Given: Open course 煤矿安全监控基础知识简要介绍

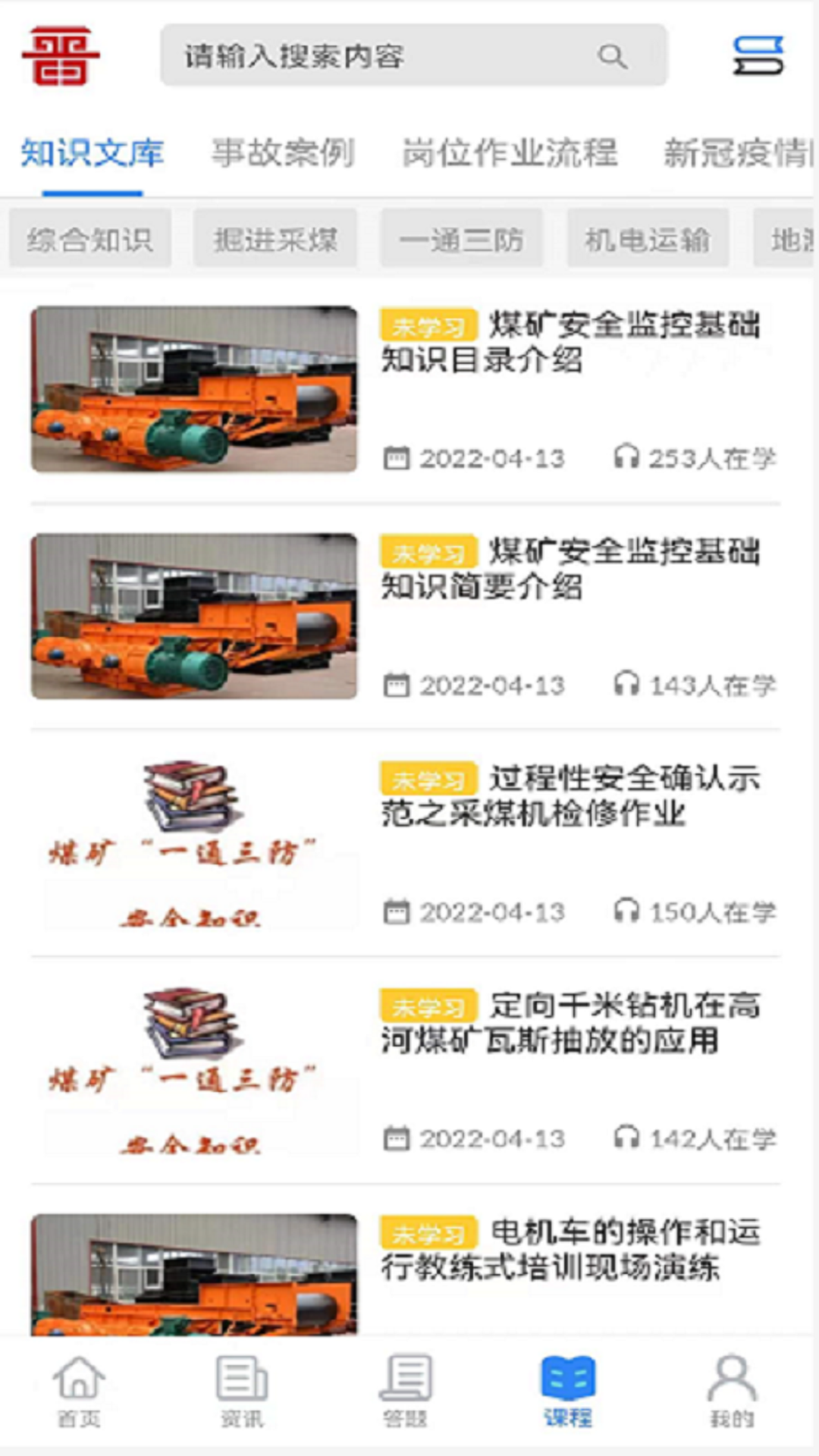Looking at the screenshot, I should coord(405,616).
